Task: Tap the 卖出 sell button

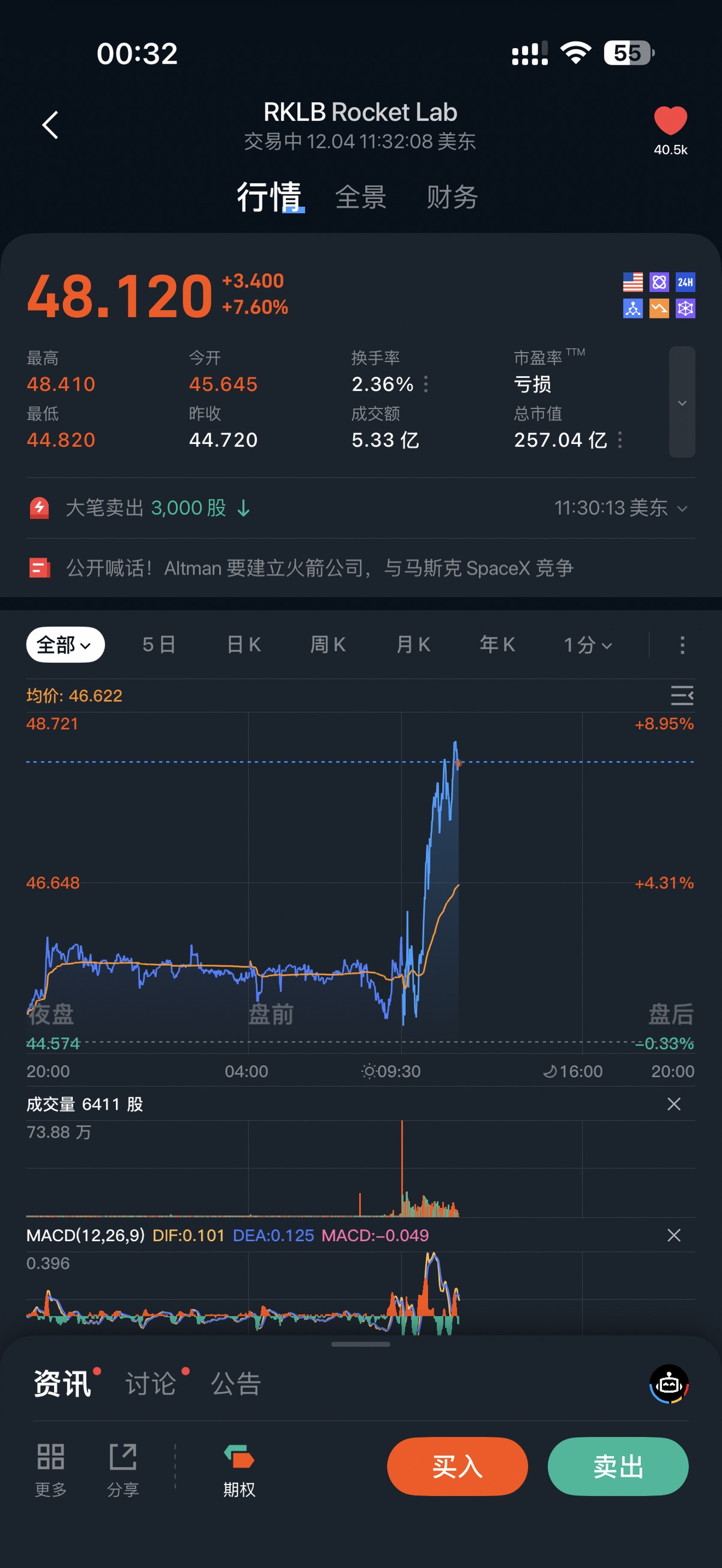Action: [618, 1466]
